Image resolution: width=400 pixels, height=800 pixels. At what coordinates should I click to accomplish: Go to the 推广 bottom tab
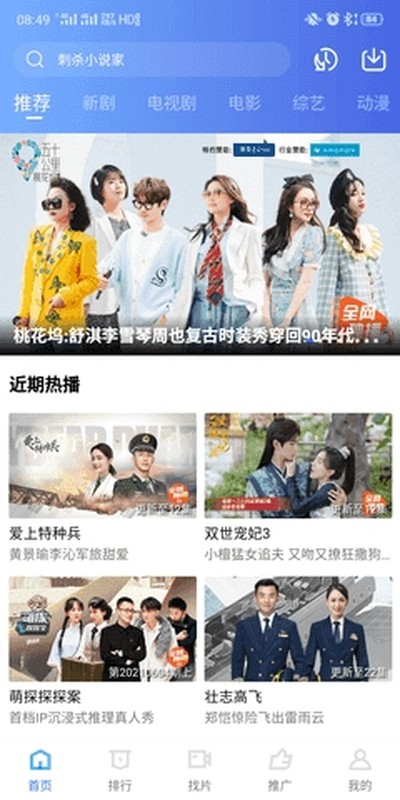(280, 770)
